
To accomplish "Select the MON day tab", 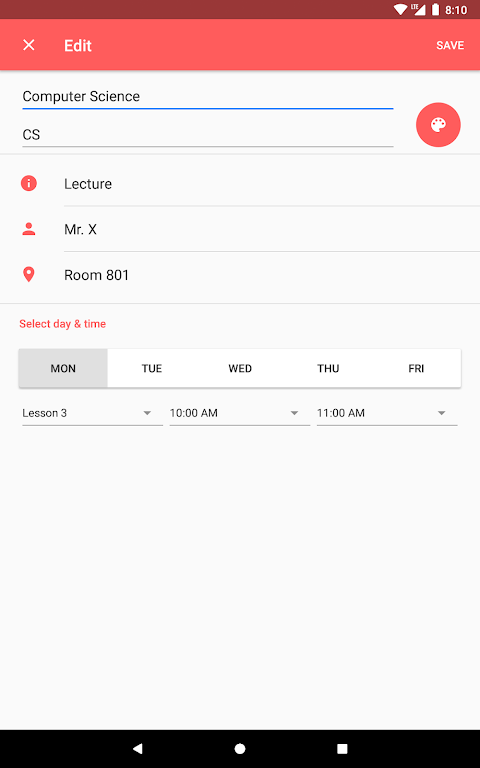I will [63, 368].
